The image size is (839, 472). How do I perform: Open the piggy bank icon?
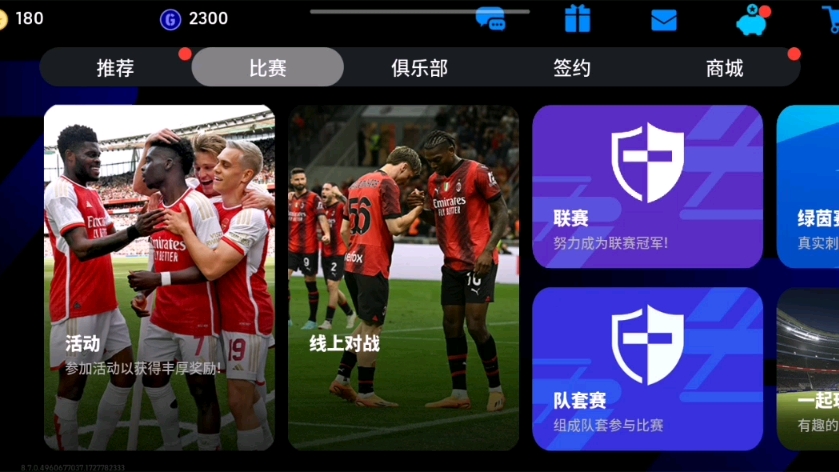[x=751, y=20]
